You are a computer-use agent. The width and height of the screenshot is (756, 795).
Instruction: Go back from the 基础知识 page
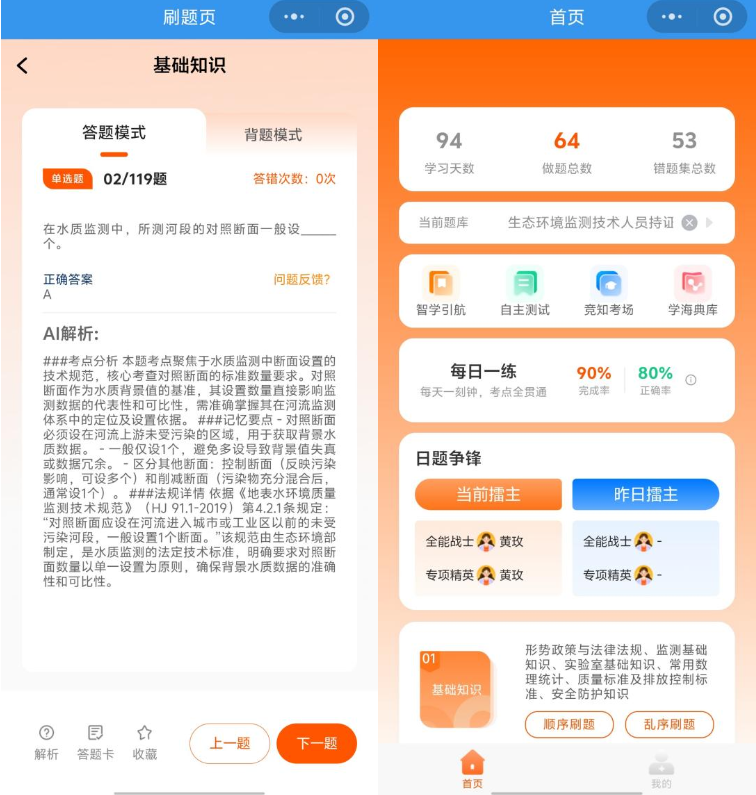[x=23, y=66]
